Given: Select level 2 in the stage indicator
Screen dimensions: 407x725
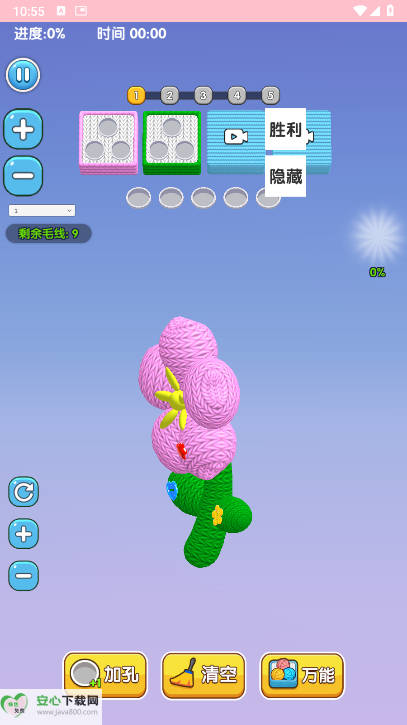Looking at the screenshot, I should (x=170, y=96).
